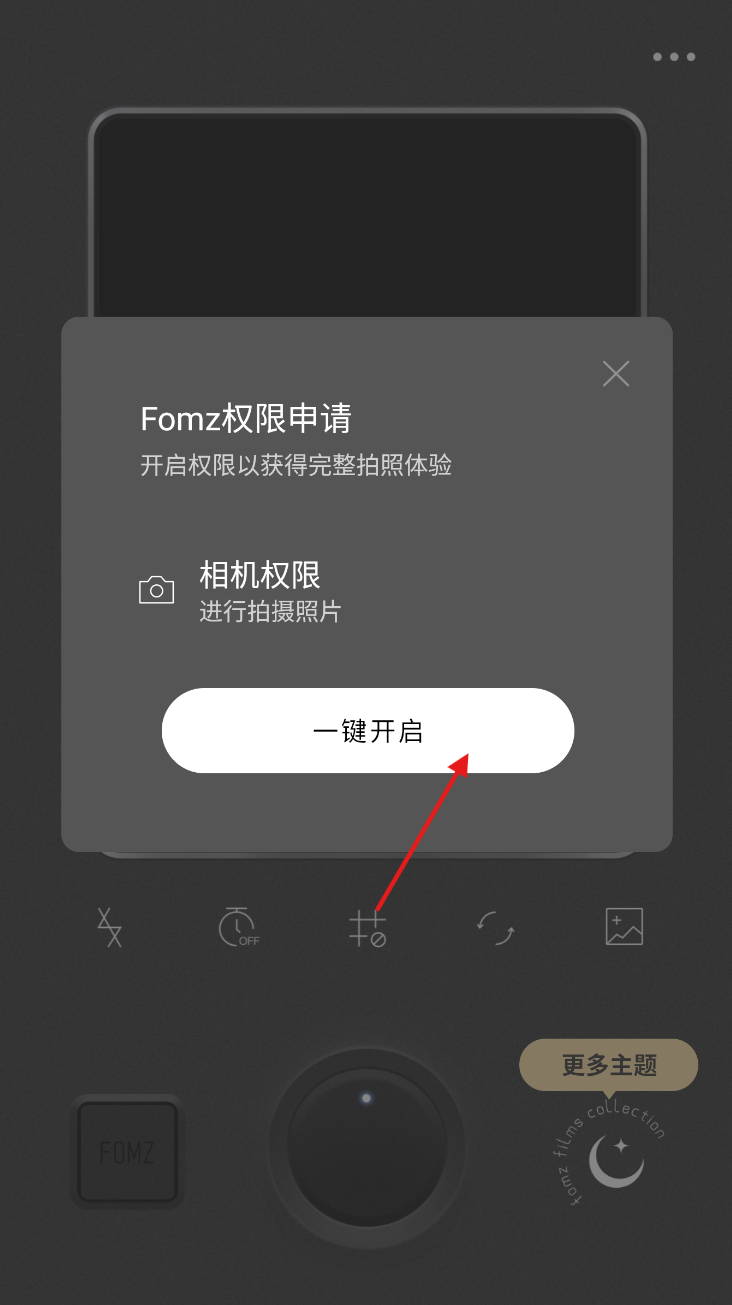
Task: Open the fomz films collection moon icon
Action: point(615,1158)
